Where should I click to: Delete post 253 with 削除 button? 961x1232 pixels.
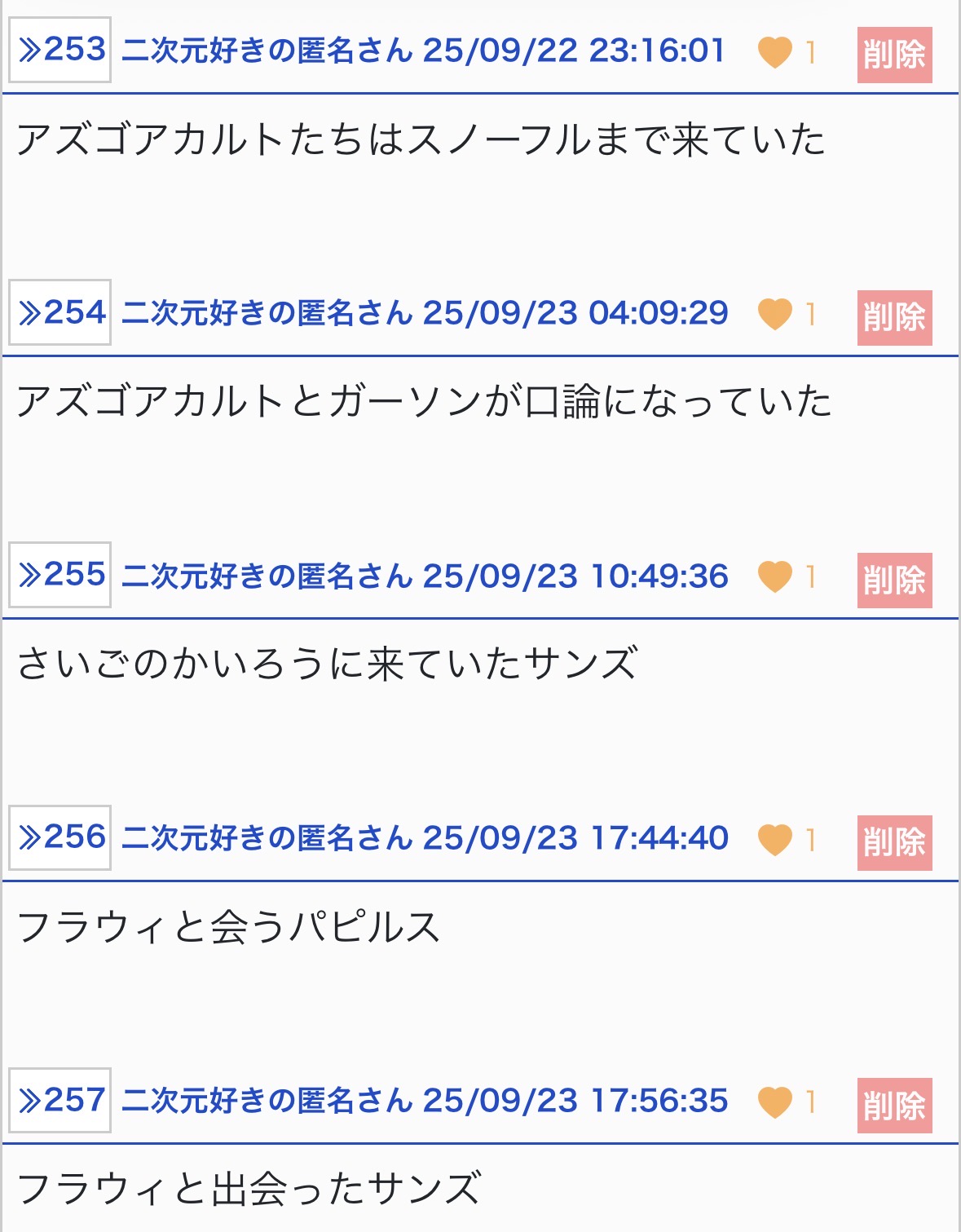pyautogui.click(x=894, y=55)
